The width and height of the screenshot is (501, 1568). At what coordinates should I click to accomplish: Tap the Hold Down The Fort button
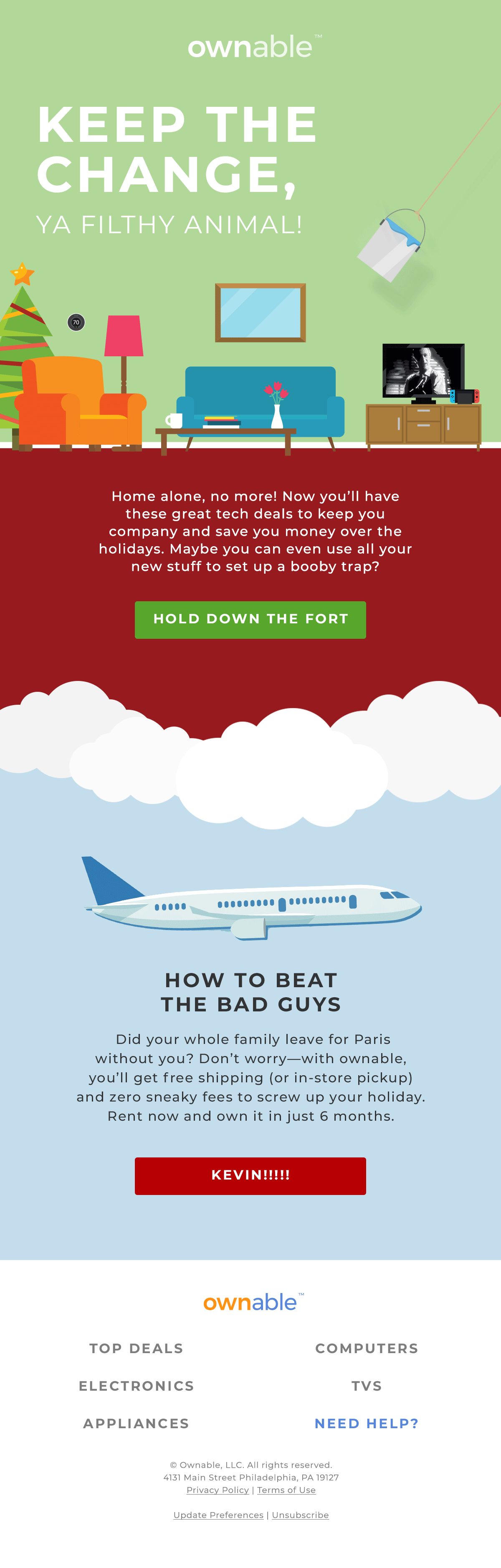tap(250, 619)
